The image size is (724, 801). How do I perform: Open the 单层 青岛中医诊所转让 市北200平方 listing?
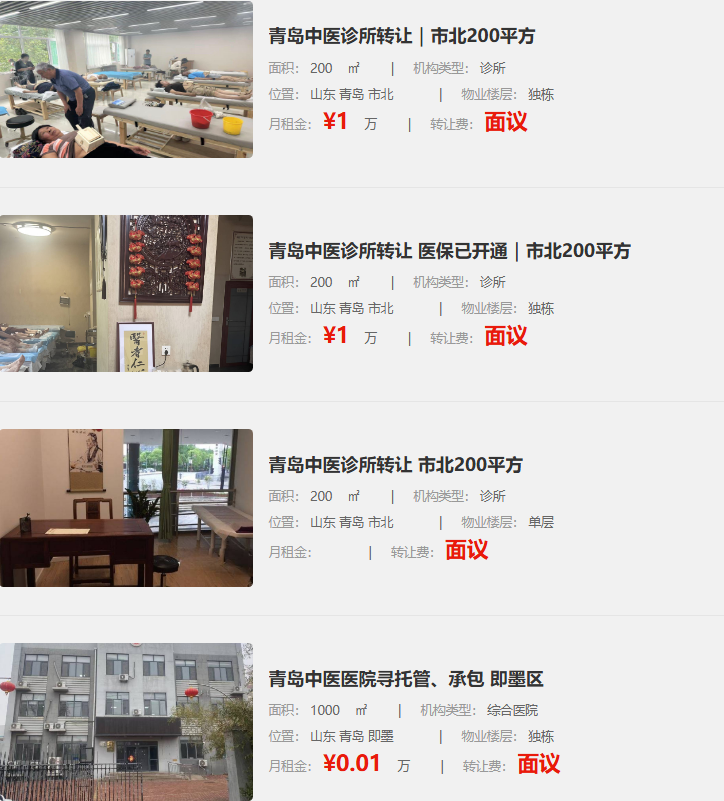(395, 465)
